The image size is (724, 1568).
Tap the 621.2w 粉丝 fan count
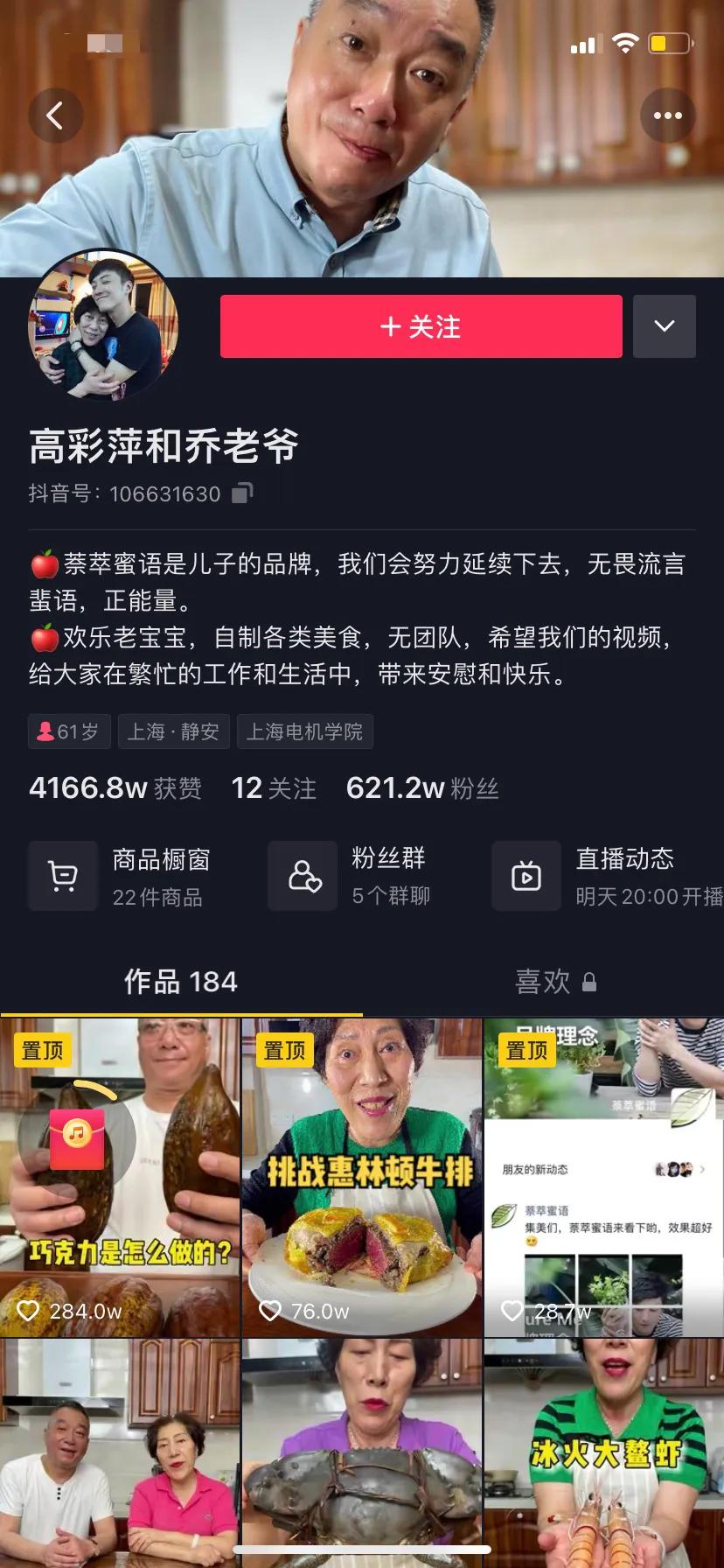pyautogui.click(x=422, y=788)
